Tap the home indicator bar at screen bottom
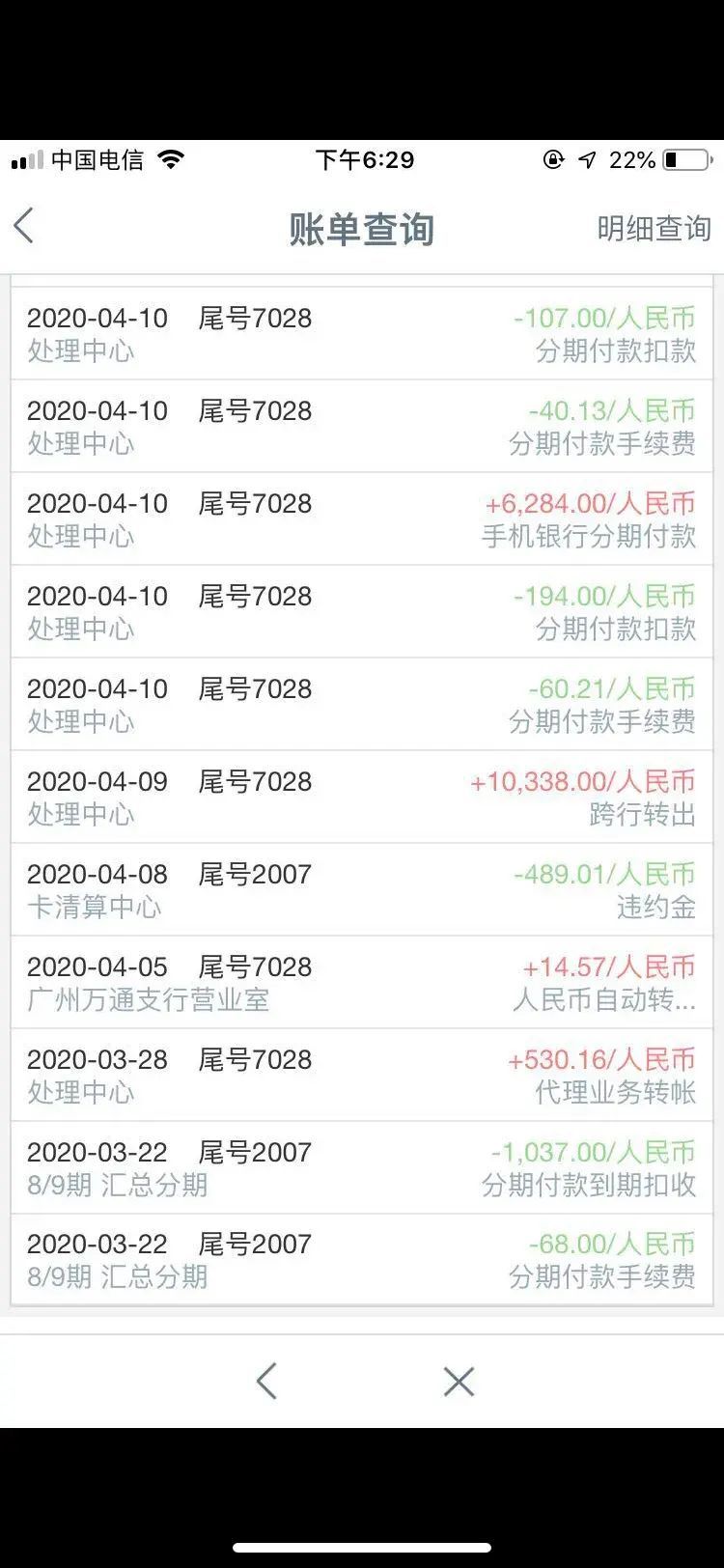Screen dimensions: 724x1568 pyautogui.click(x=362, y=1548)
